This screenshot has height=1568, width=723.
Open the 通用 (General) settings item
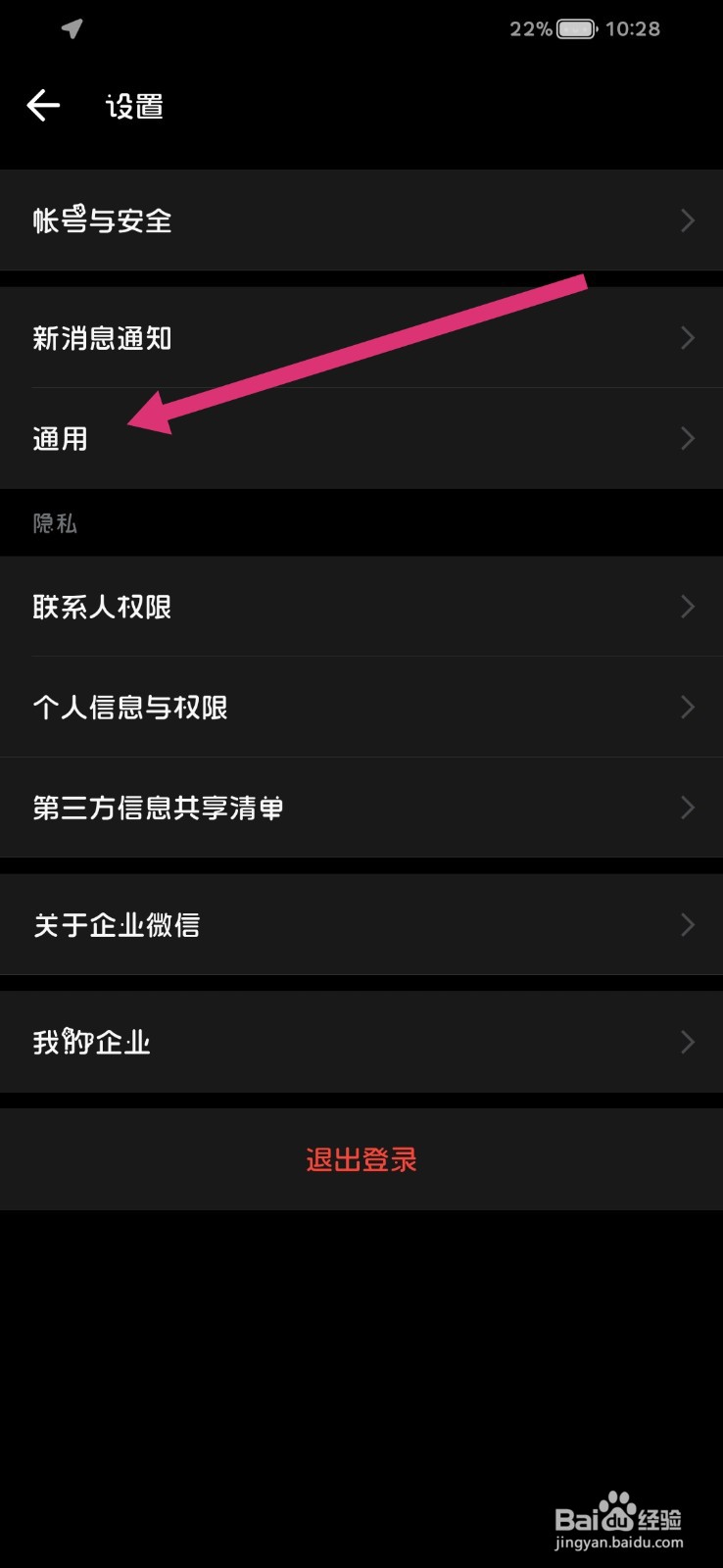point(59,438)
